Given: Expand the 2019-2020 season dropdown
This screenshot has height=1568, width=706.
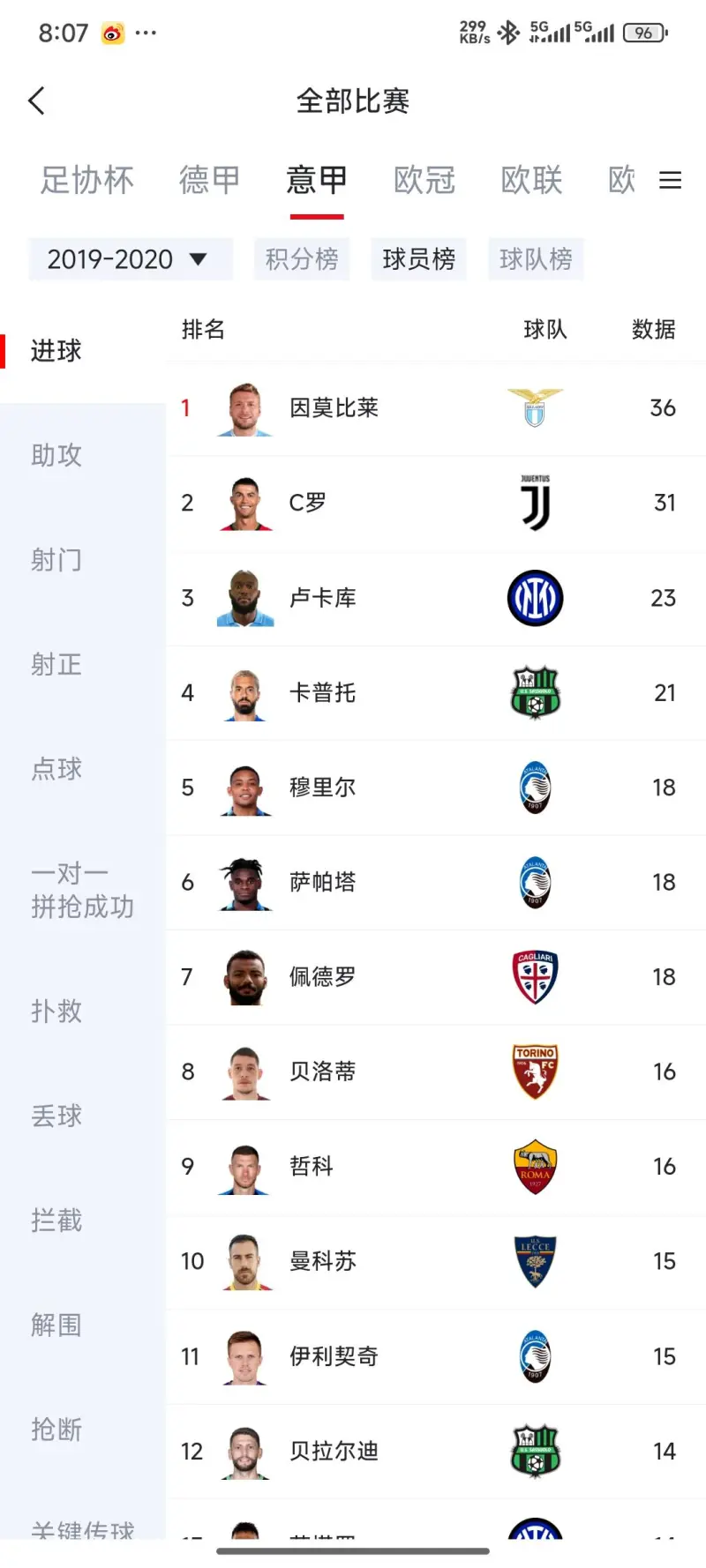Looking at the screenshot, I should [130, 259].
